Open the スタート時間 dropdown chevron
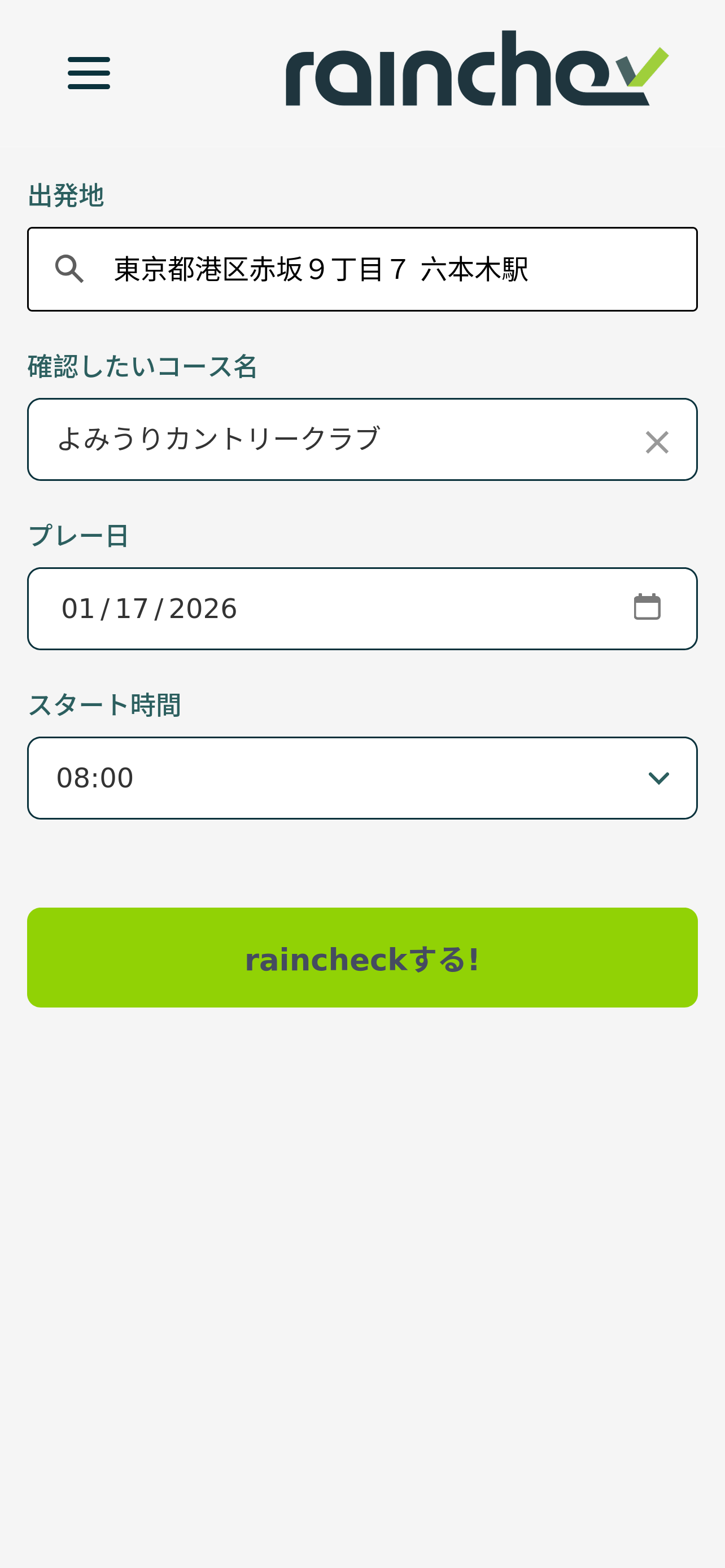Screen dimensions: 725x1568 click(658, 778)
